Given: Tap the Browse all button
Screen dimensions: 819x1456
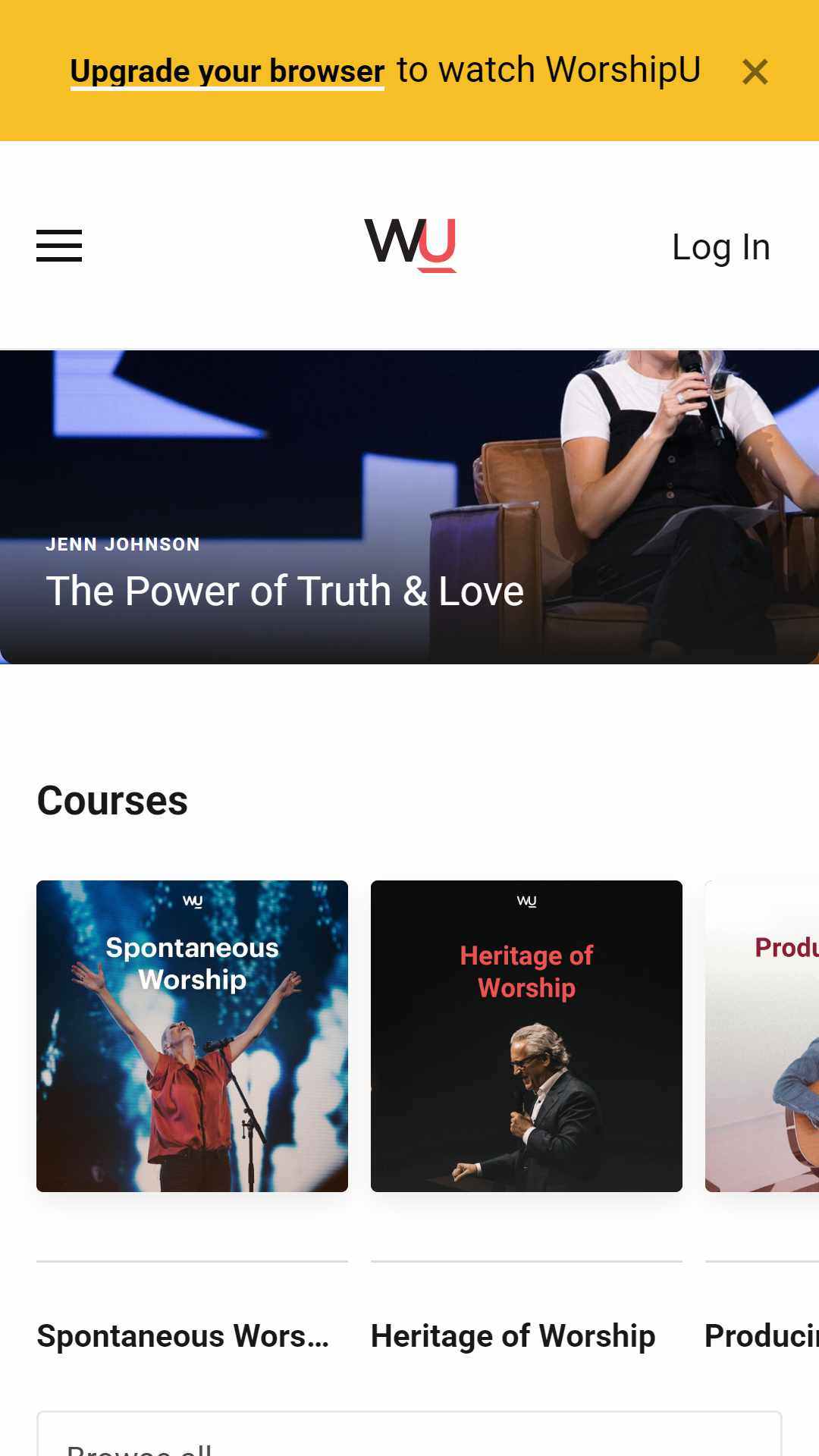Looking at the screenshot, I should 409,1435.
